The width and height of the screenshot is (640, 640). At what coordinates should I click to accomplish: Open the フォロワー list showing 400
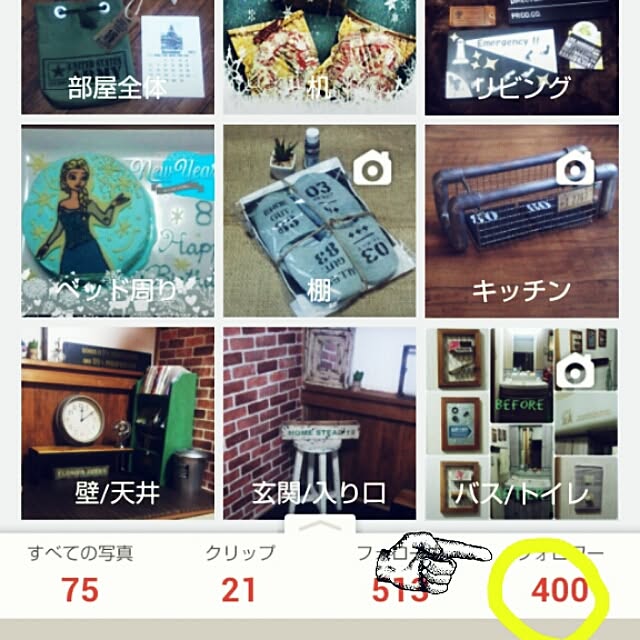click(560, 575)
